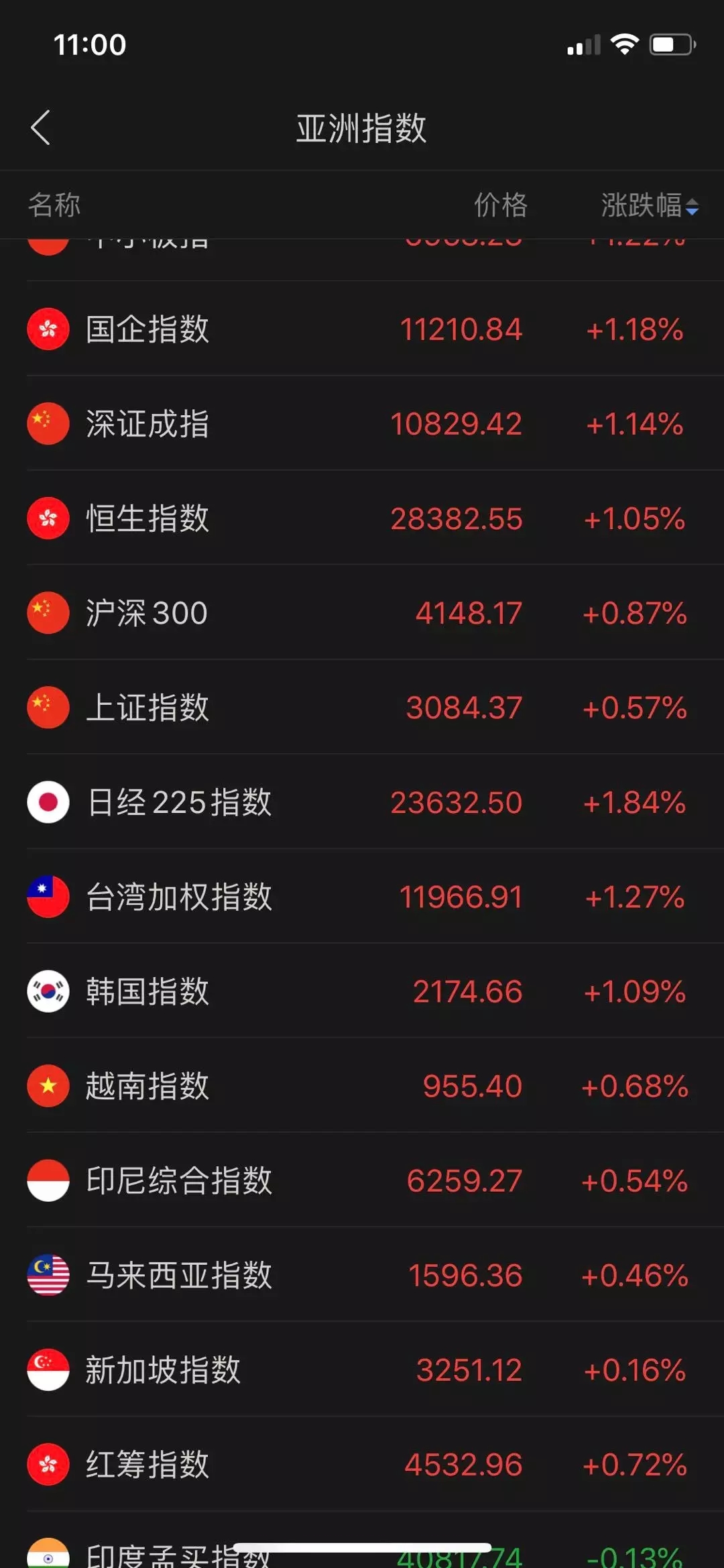Screen dimensions: 724x1568
Task: Select the 马来西亚指数 row
Action: (362, 1275)
